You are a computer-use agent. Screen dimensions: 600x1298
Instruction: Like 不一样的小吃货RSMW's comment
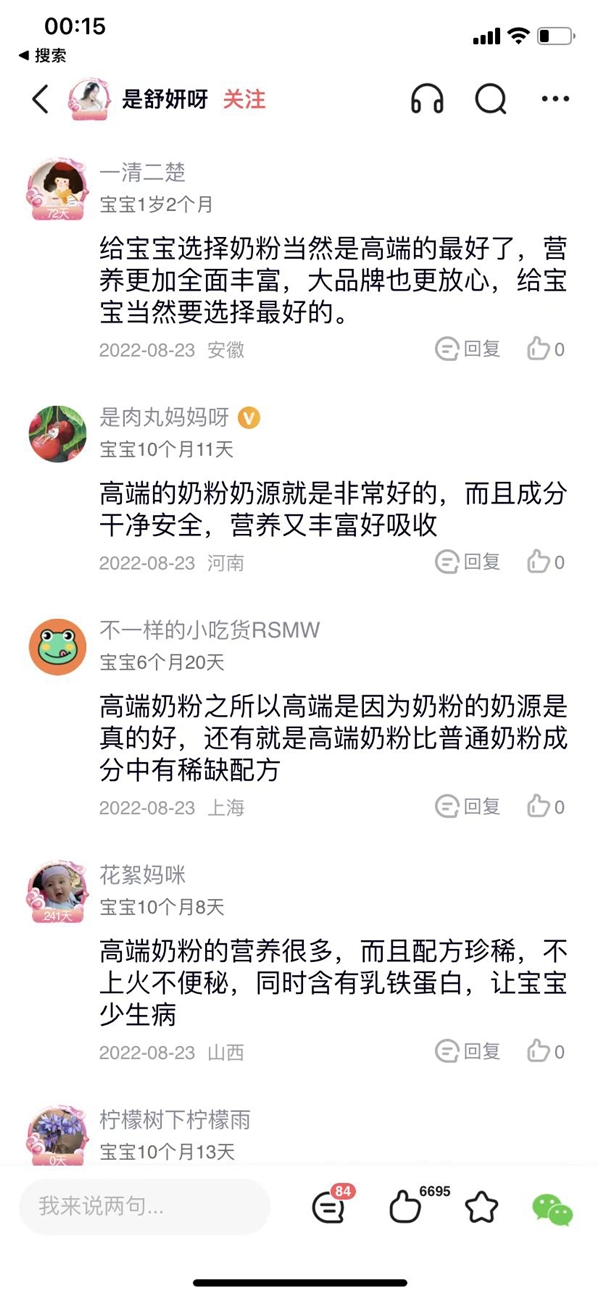[x=546, y=806]
